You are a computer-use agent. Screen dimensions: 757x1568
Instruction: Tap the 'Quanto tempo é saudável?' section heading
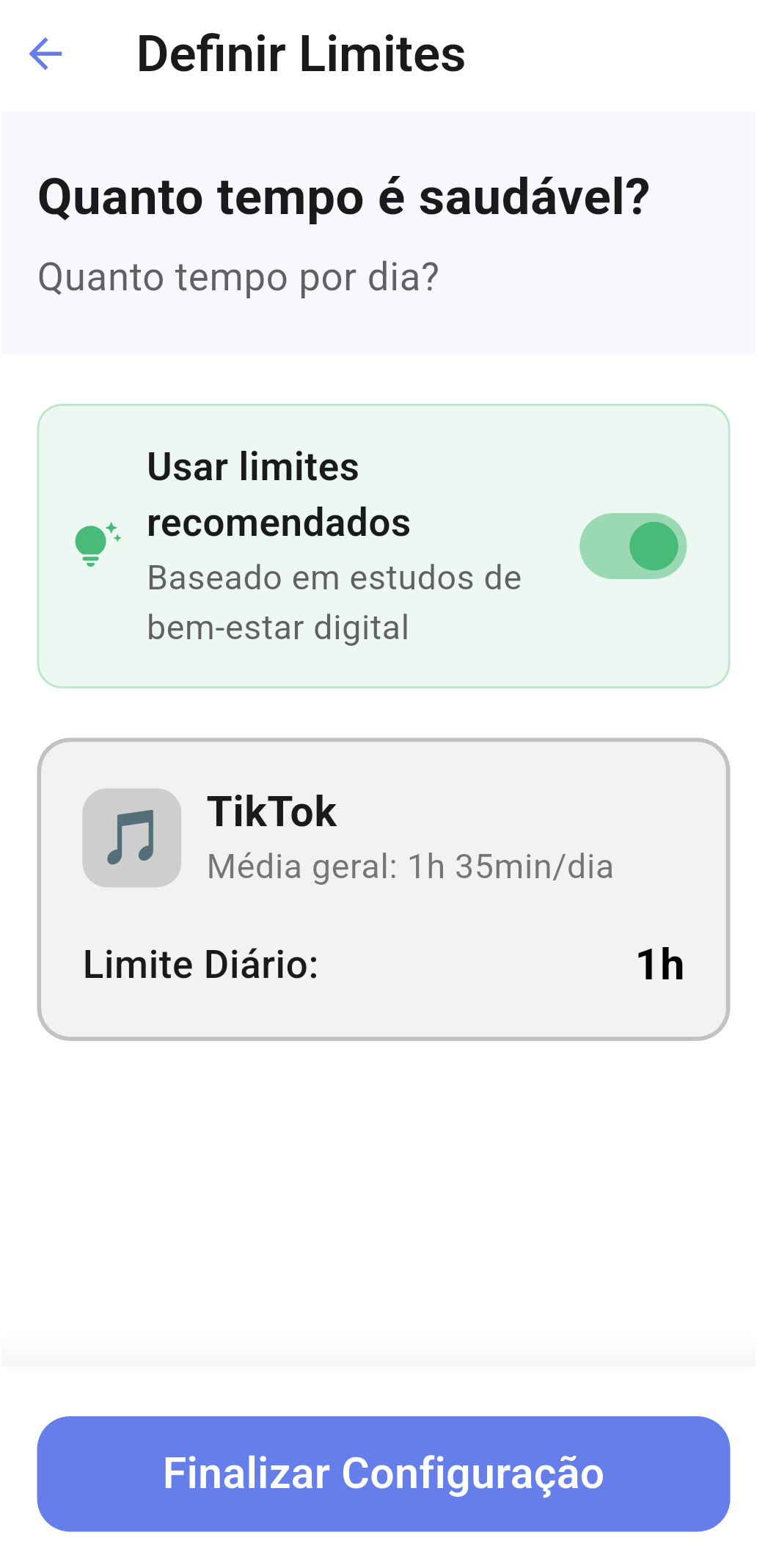point(345,197)
